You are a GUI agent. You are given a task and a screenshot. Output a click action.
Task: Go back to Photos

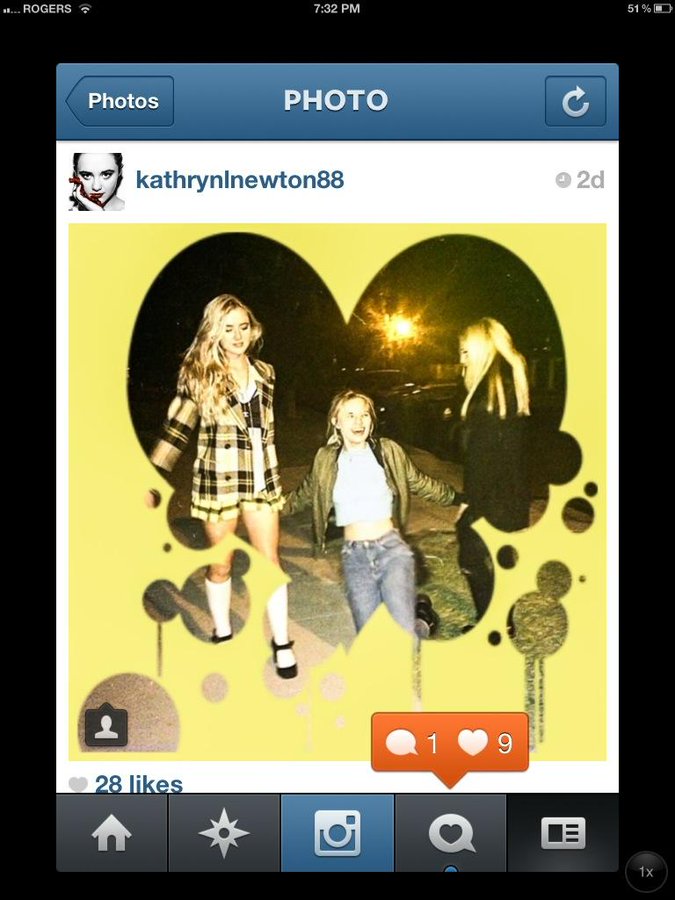120,101
